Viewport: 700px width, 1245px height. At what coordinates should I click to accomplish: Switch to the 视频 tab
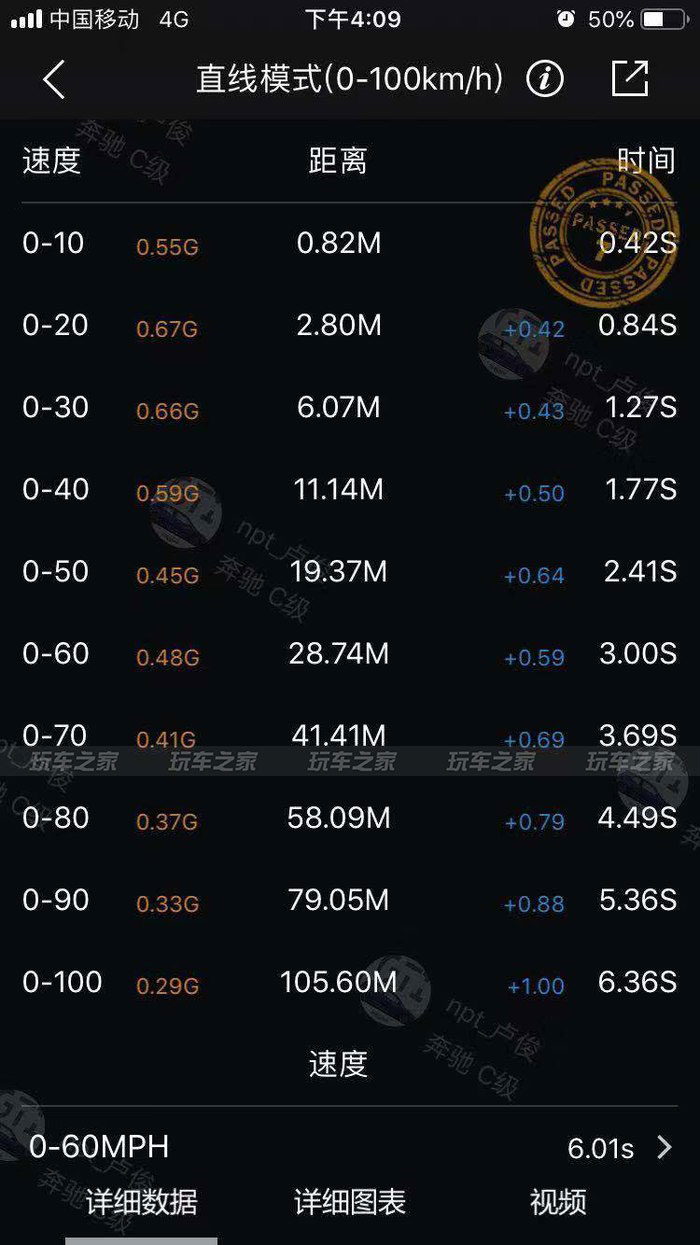pyautogui.click(x=558, y=1202)
